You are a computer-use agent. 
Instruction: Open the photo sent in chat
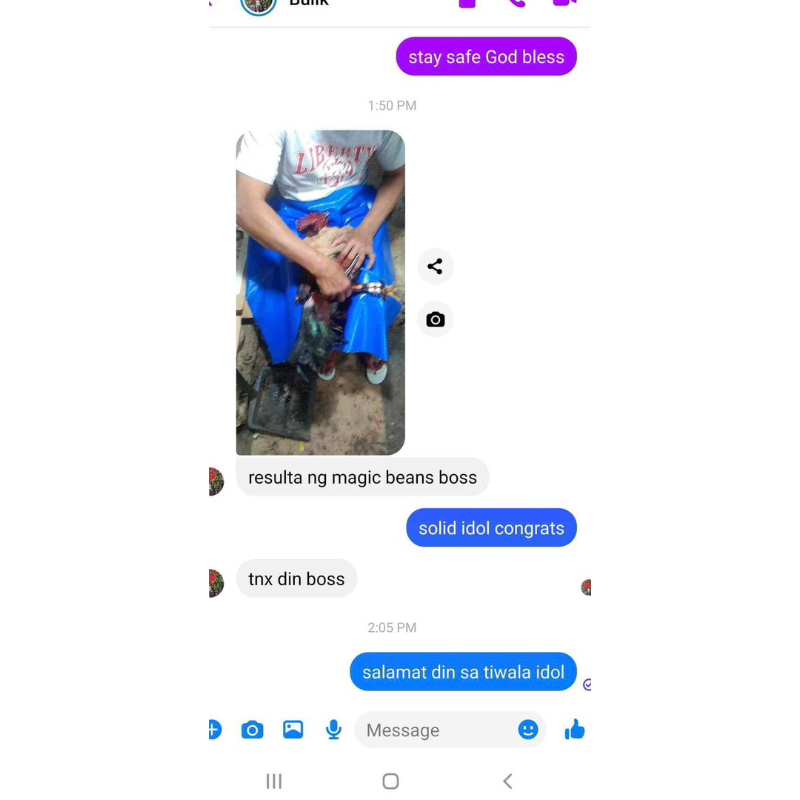(x=320, y=292)
